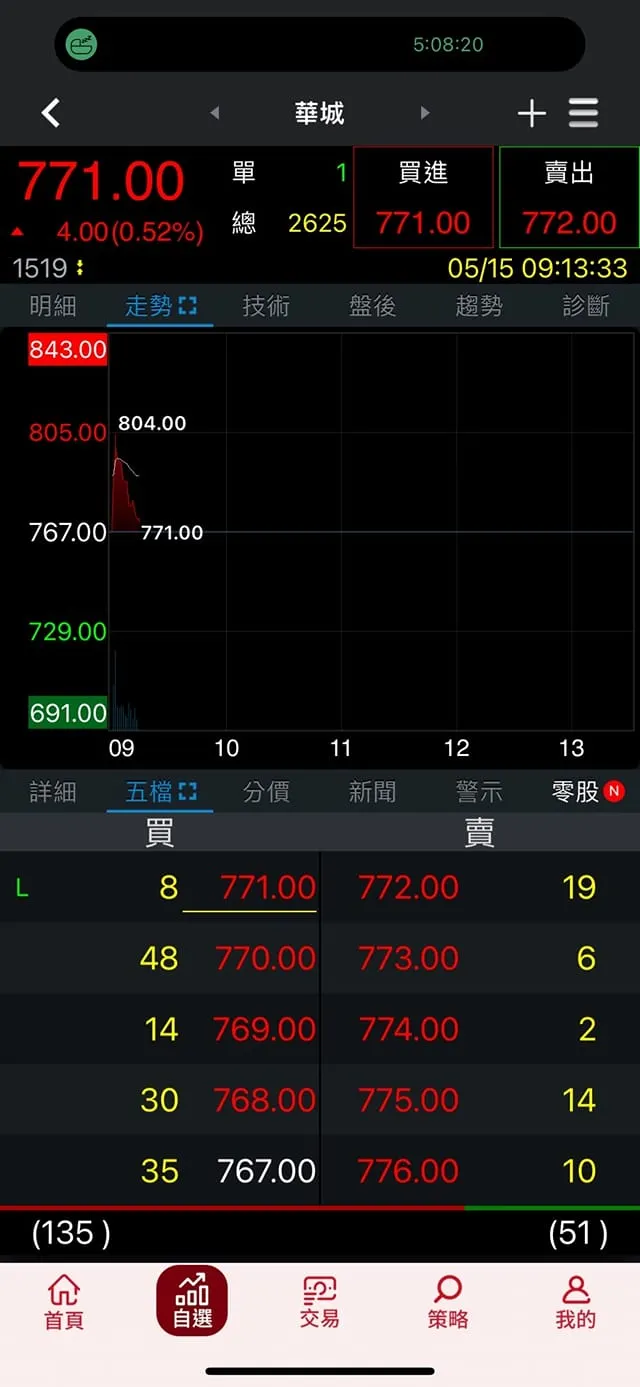Switch to the previous stock arrow
Viewport: 640px width, 1387px height.
(215, 113)
